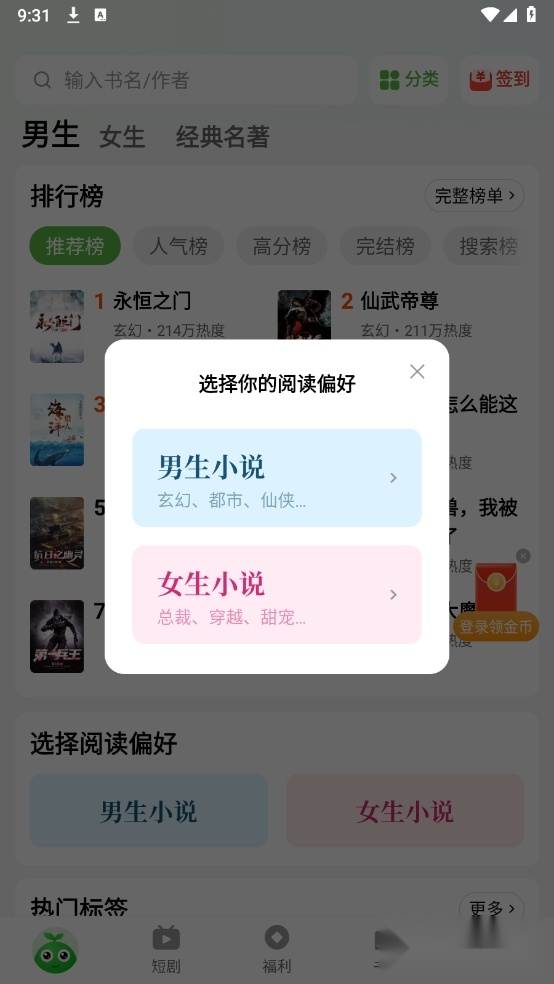Select the 人气榜 chip
The height and width of the screenshot is (984, 554).
point(178,246)
